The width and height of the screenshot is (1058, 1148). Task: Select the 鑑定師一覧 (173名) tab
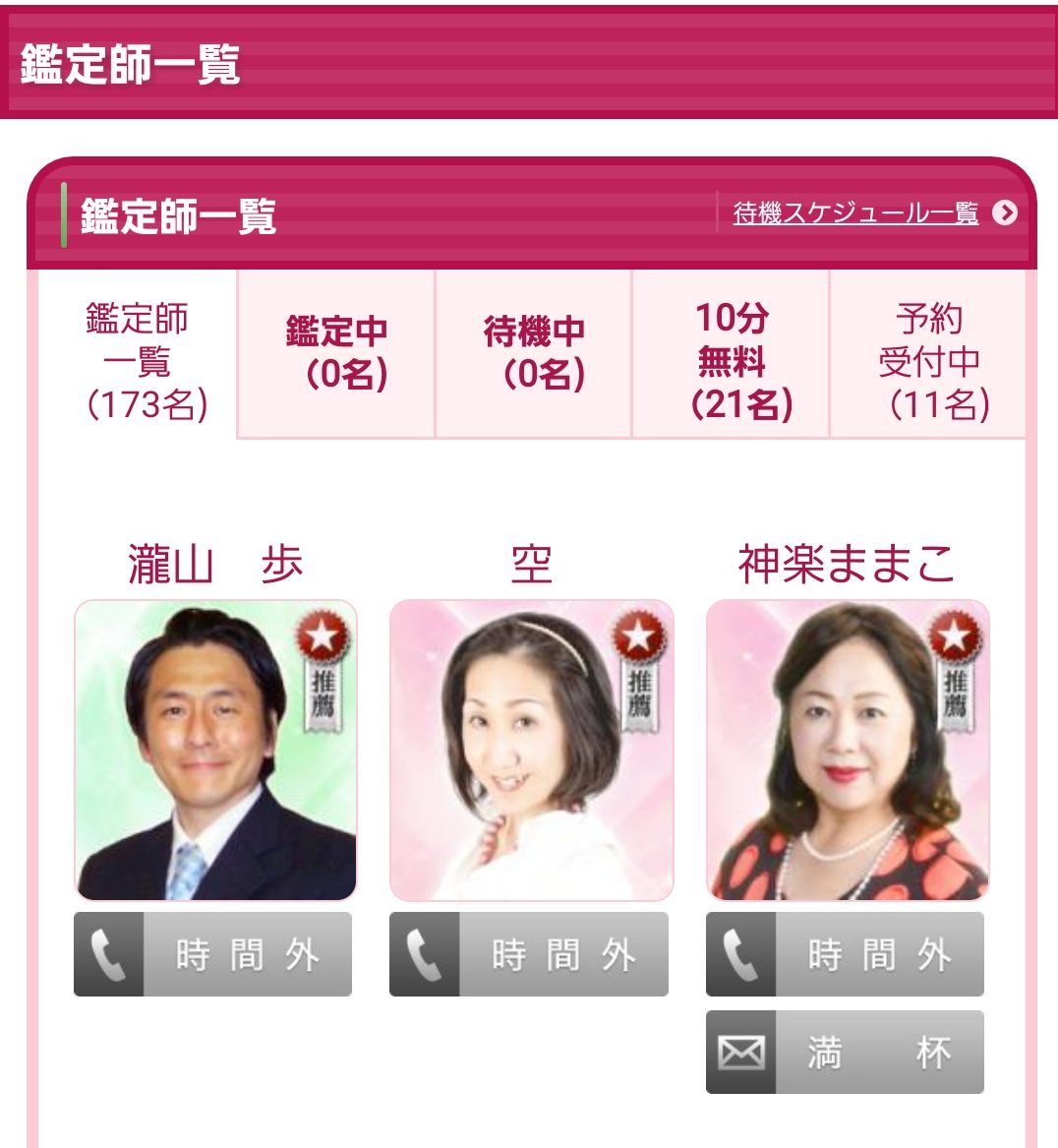coord(138,361)
